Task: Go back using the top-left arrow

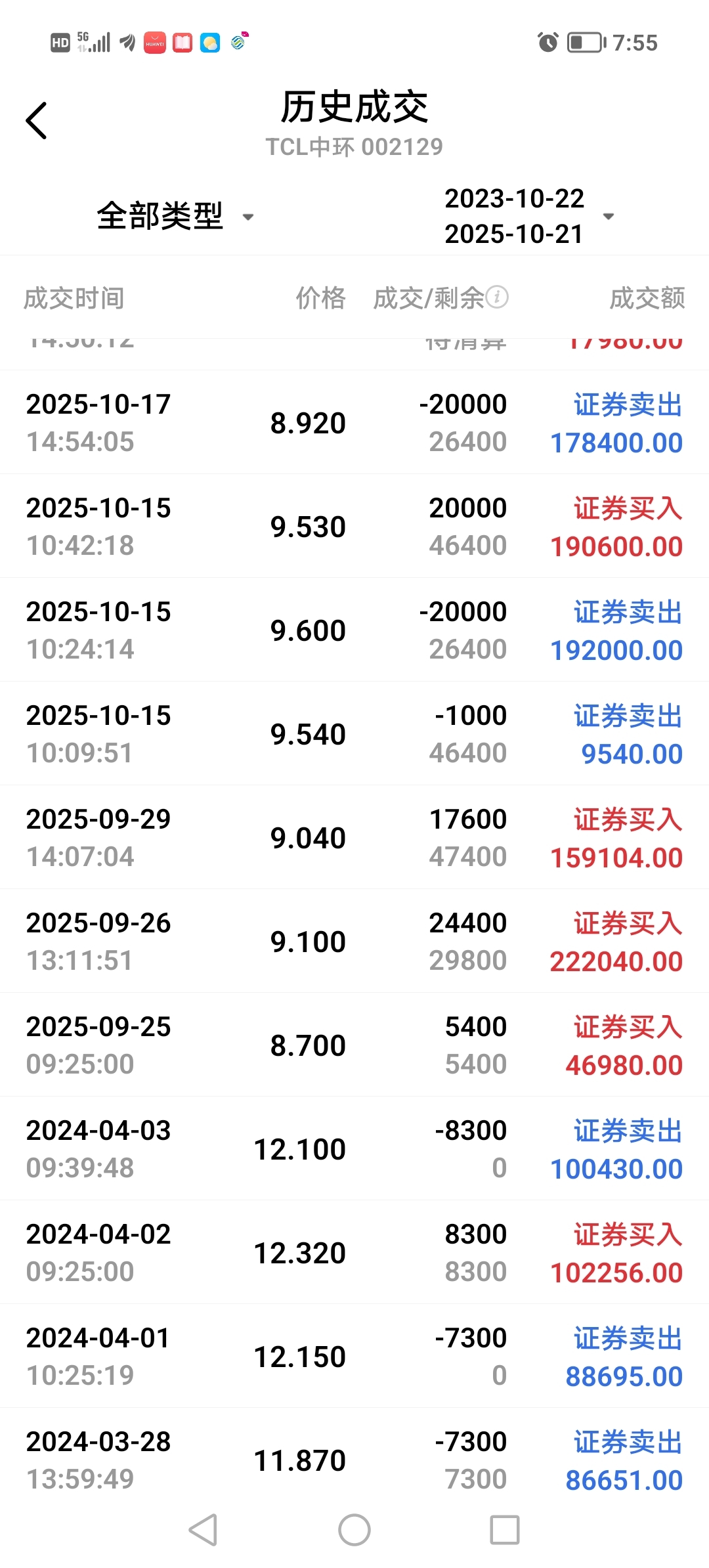Action: click(x=37, y=121)
